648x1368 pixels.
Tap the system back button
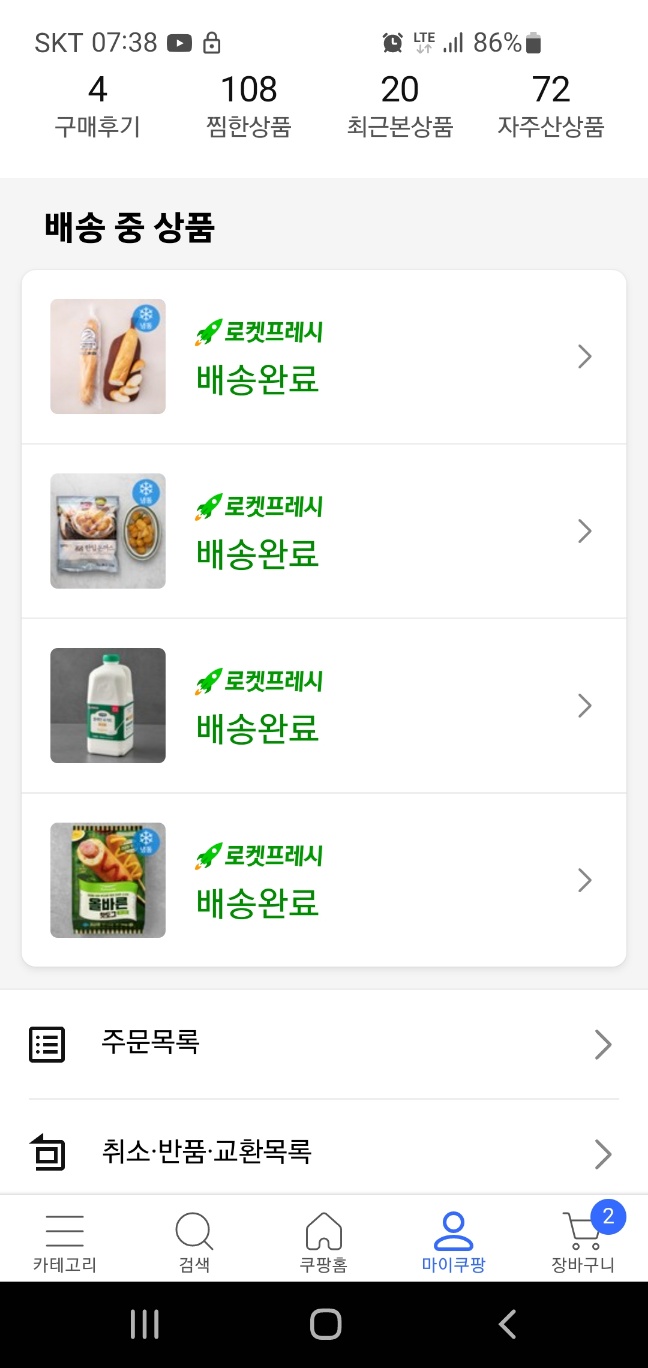pos(507,1325)
